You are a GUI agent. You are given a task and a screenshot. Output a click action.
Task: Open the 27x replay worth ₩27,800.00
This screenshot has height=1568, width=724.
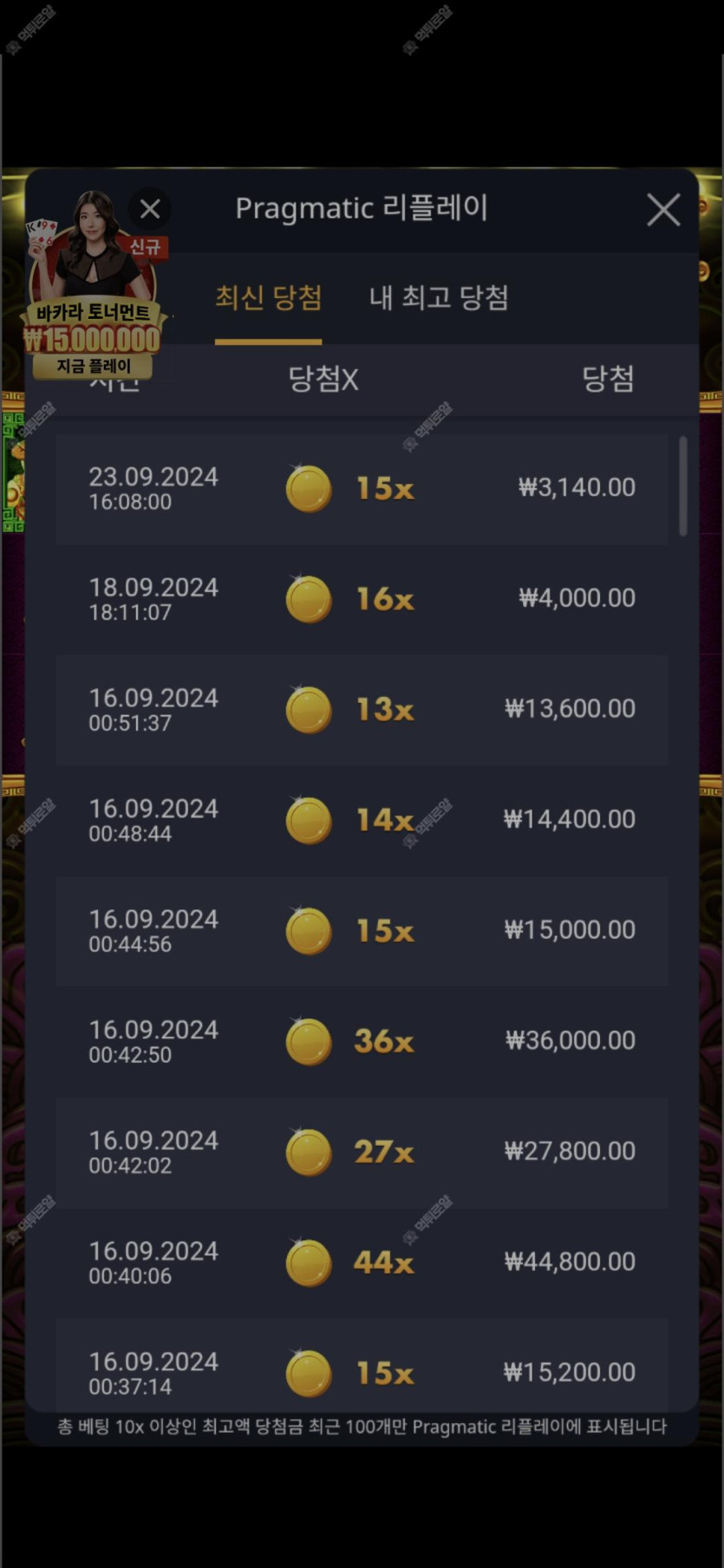point(362,1152)
